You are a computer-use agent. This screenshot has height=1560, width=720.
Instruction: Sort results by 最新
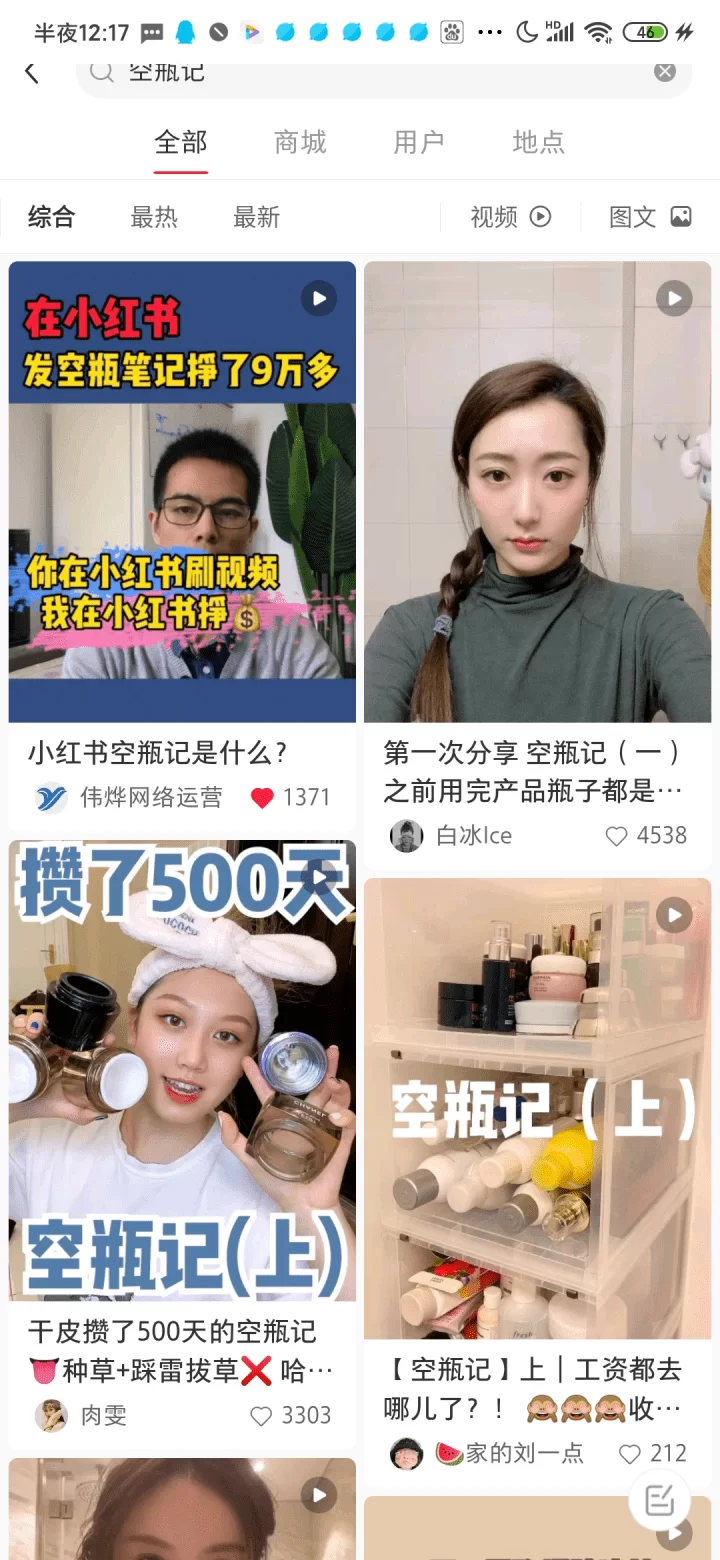pos(256,217)
